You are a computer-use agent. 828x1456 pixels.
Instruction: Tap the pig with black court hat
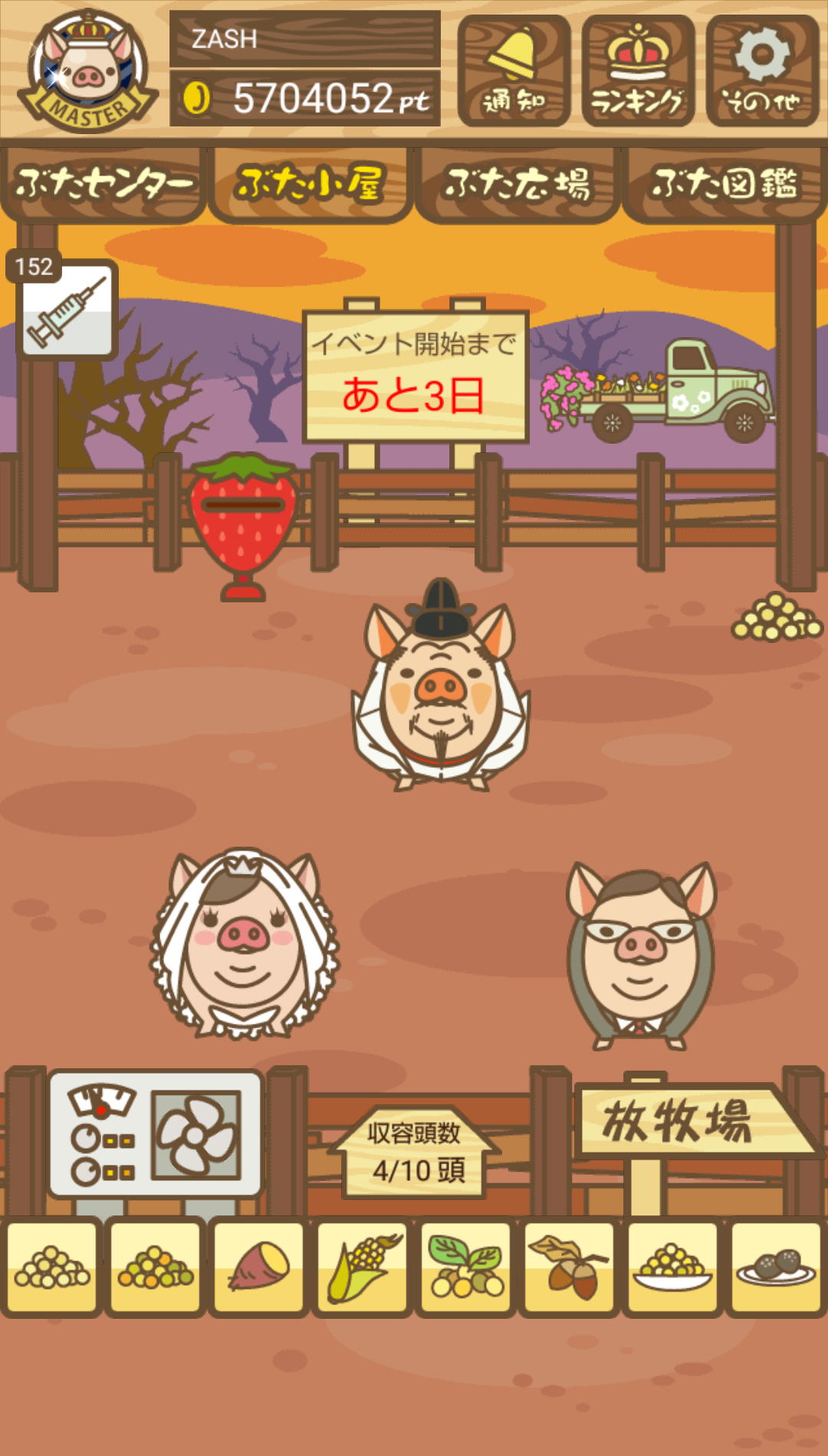click(440, 684)
